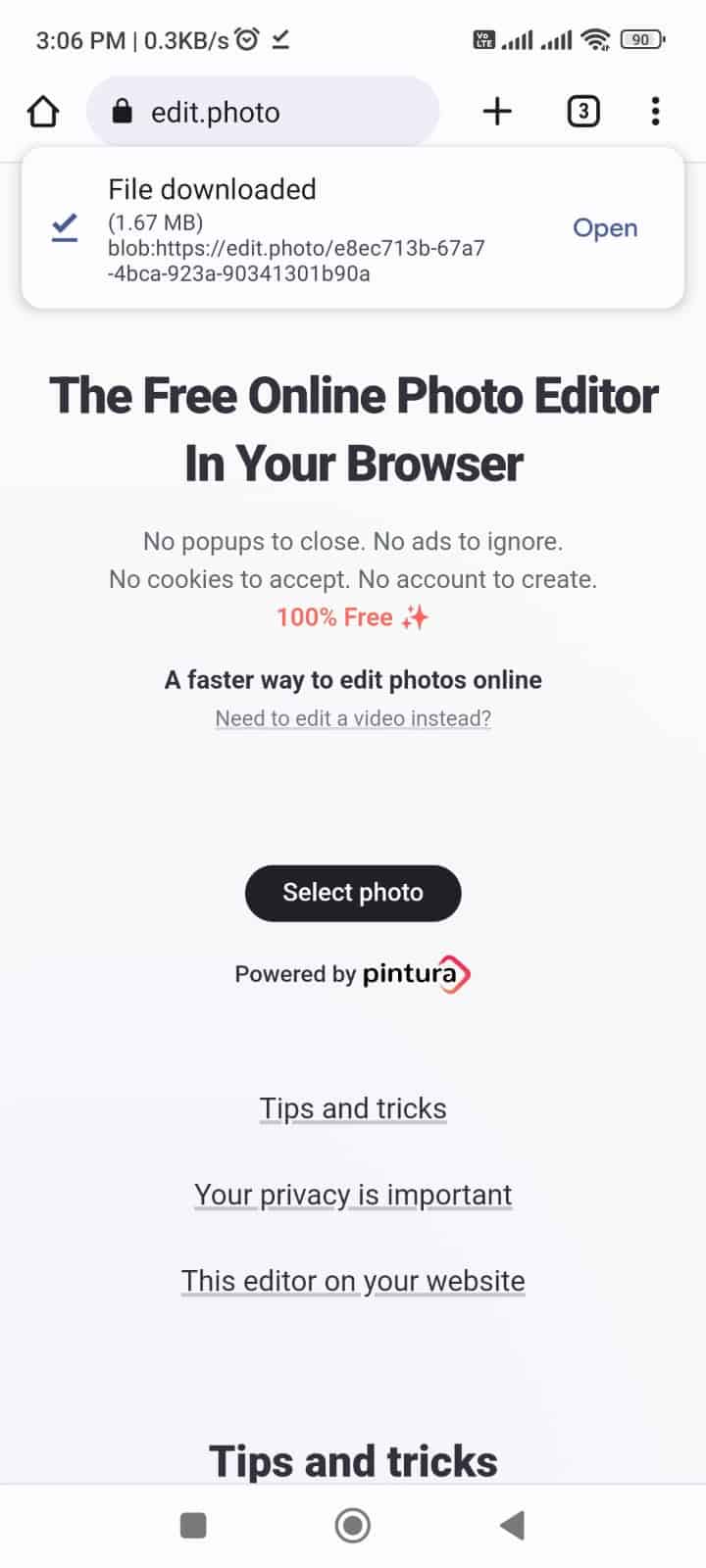
Task: Go to the browser home page
Action: [43, 112]
